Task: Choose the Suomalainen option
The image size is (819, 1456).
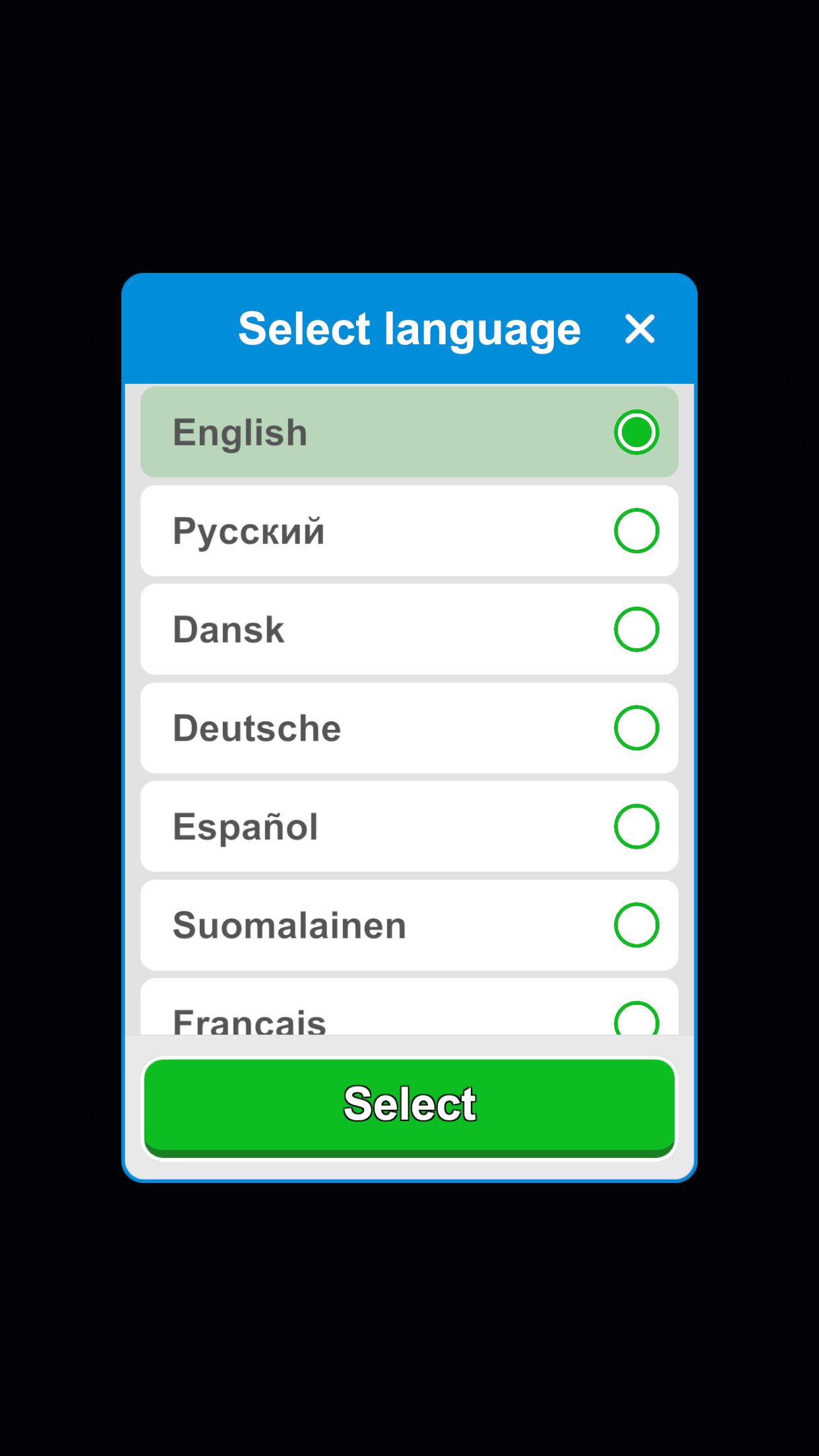Action: point(409,925)
